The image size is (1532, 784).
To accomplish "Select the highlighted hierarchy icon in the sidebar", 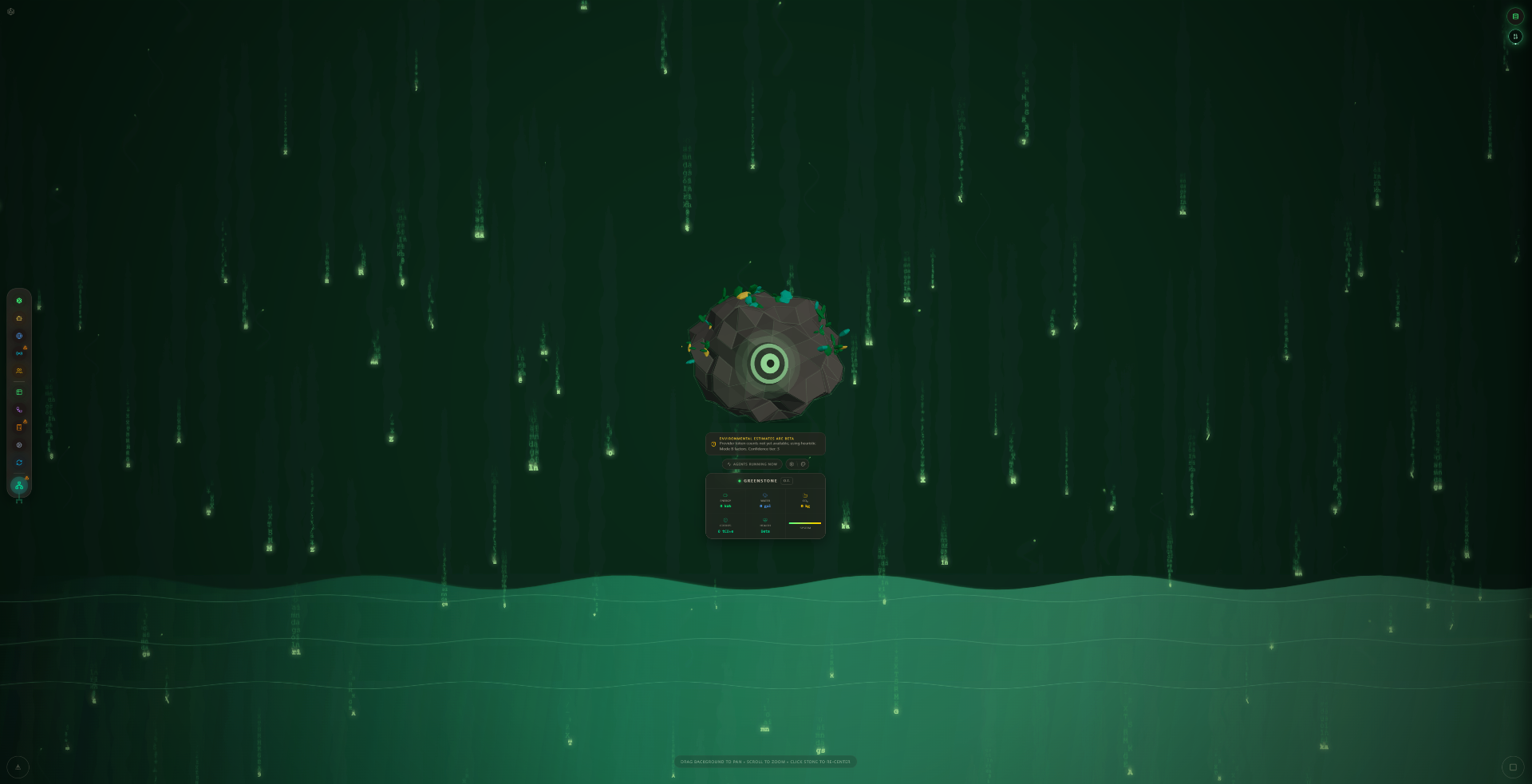I will 19,485.
